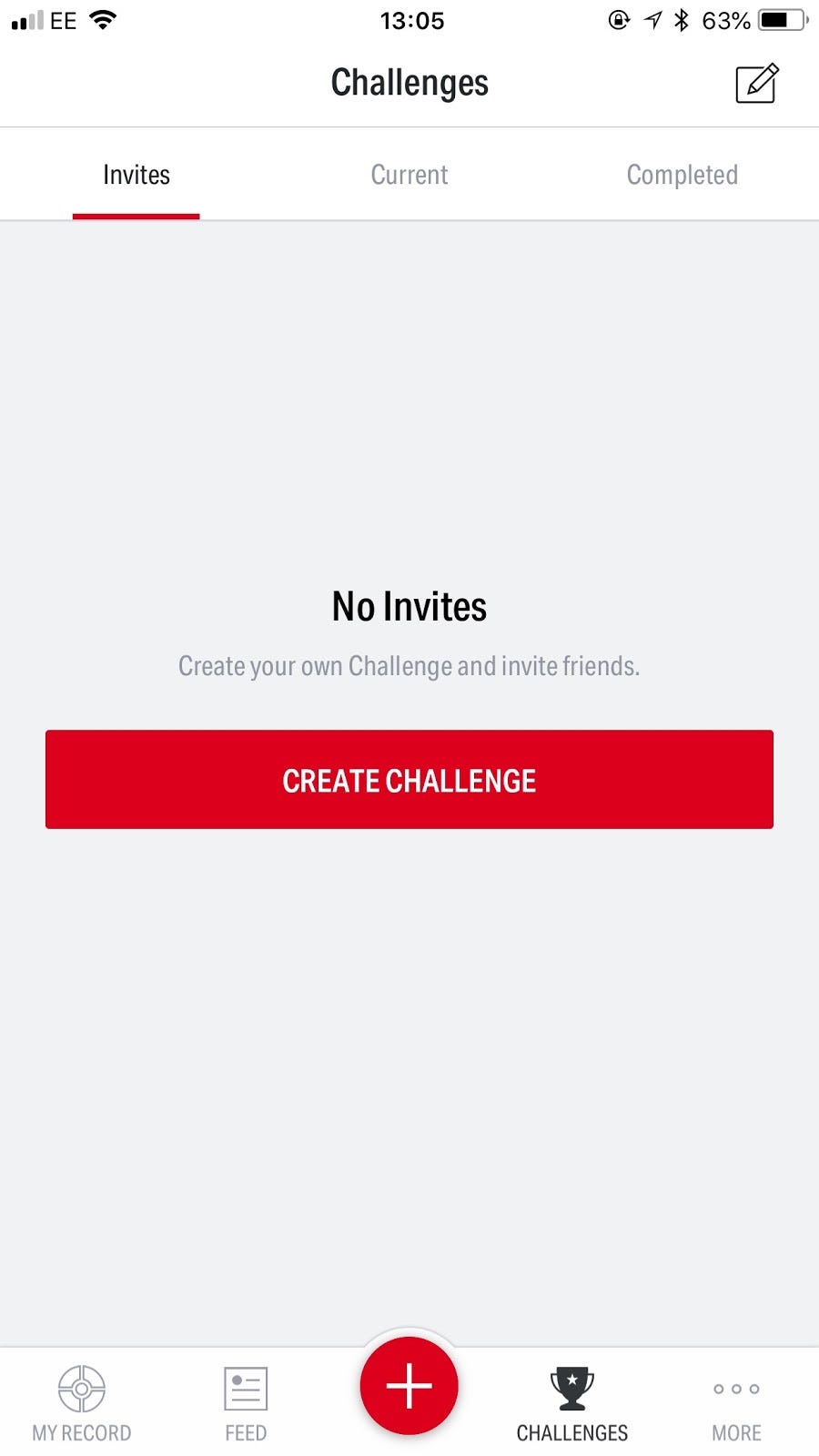Select the Invites tab
This screenshot has width=819, height=1456.
click(136, 175)
